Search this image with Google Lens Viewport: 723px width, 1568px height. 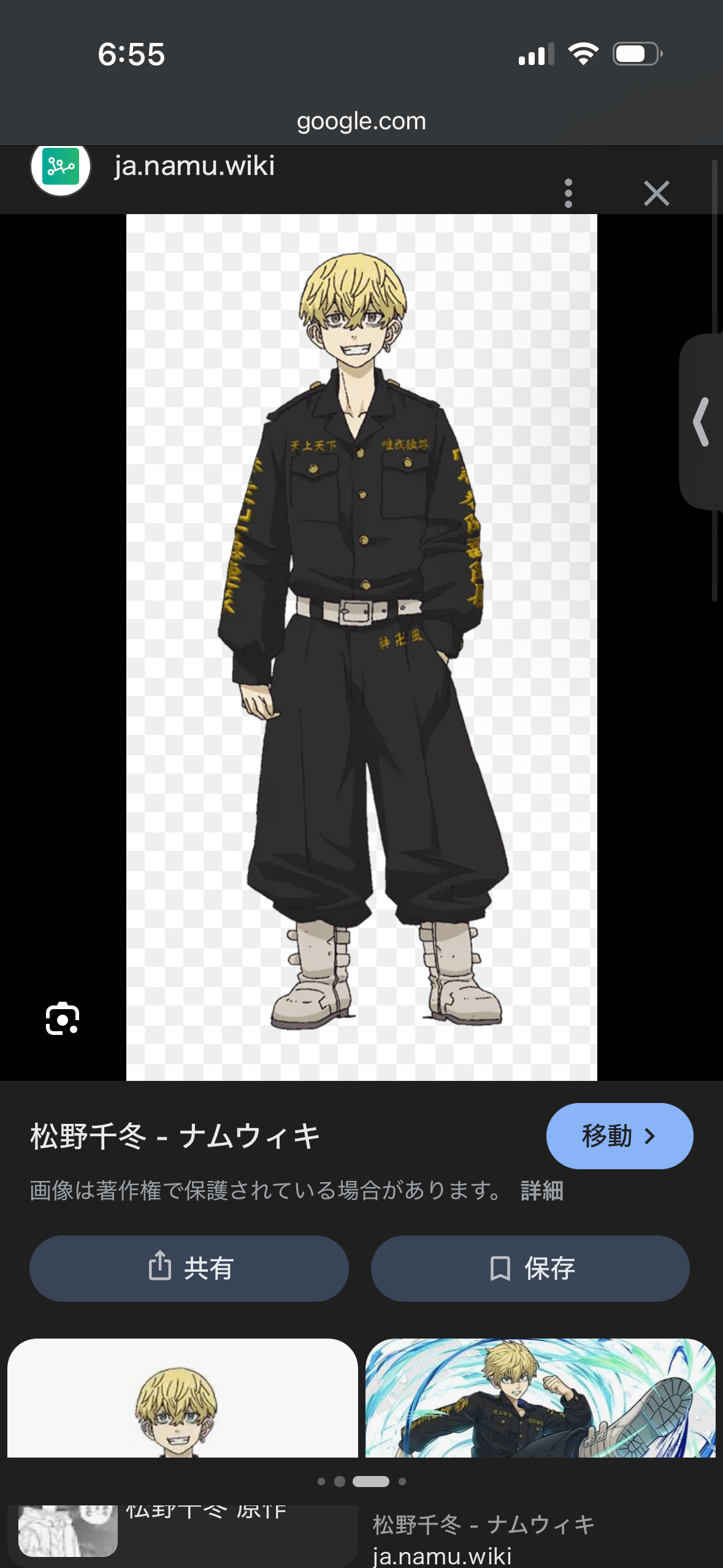63,1019
